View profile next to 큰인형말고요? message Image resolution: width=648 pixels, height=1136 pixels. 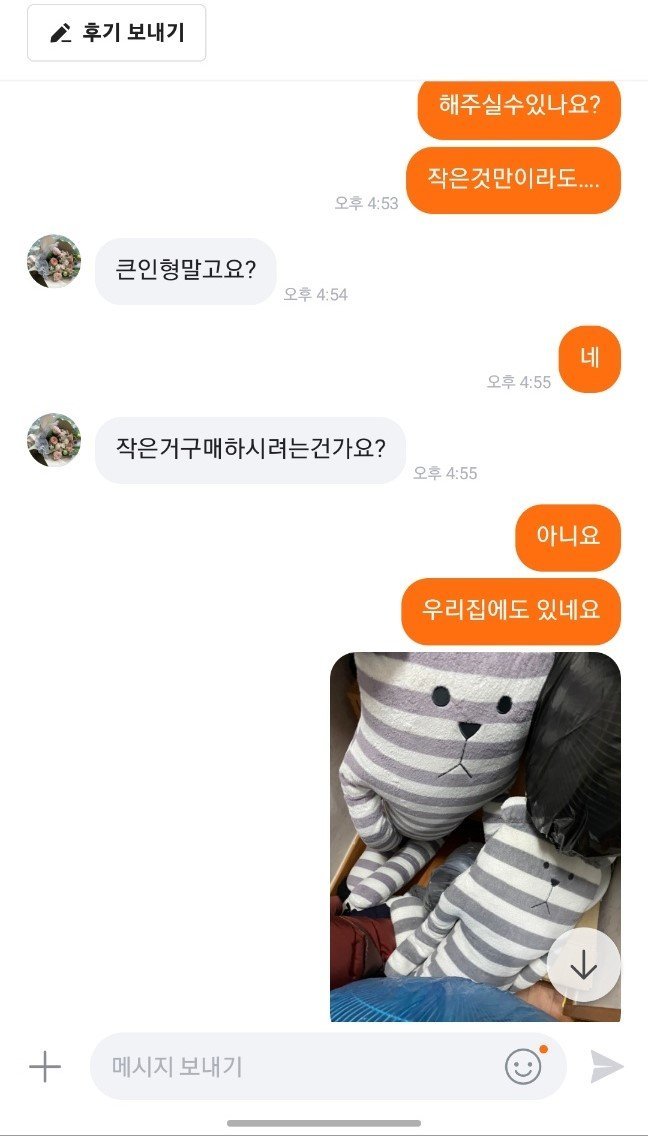(x=54, y=262)
